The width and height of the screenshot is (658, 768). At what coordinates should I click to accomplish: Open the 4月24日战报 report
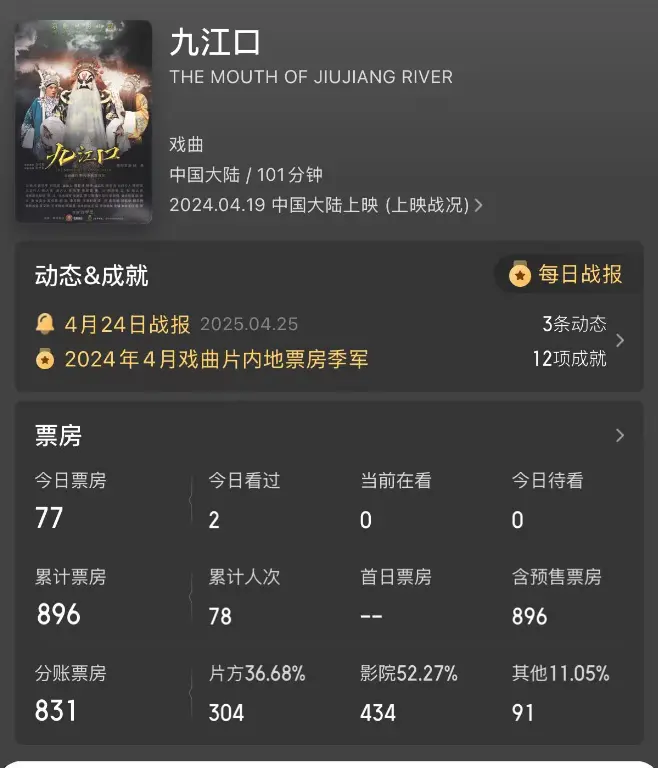(x=127, y=324)
